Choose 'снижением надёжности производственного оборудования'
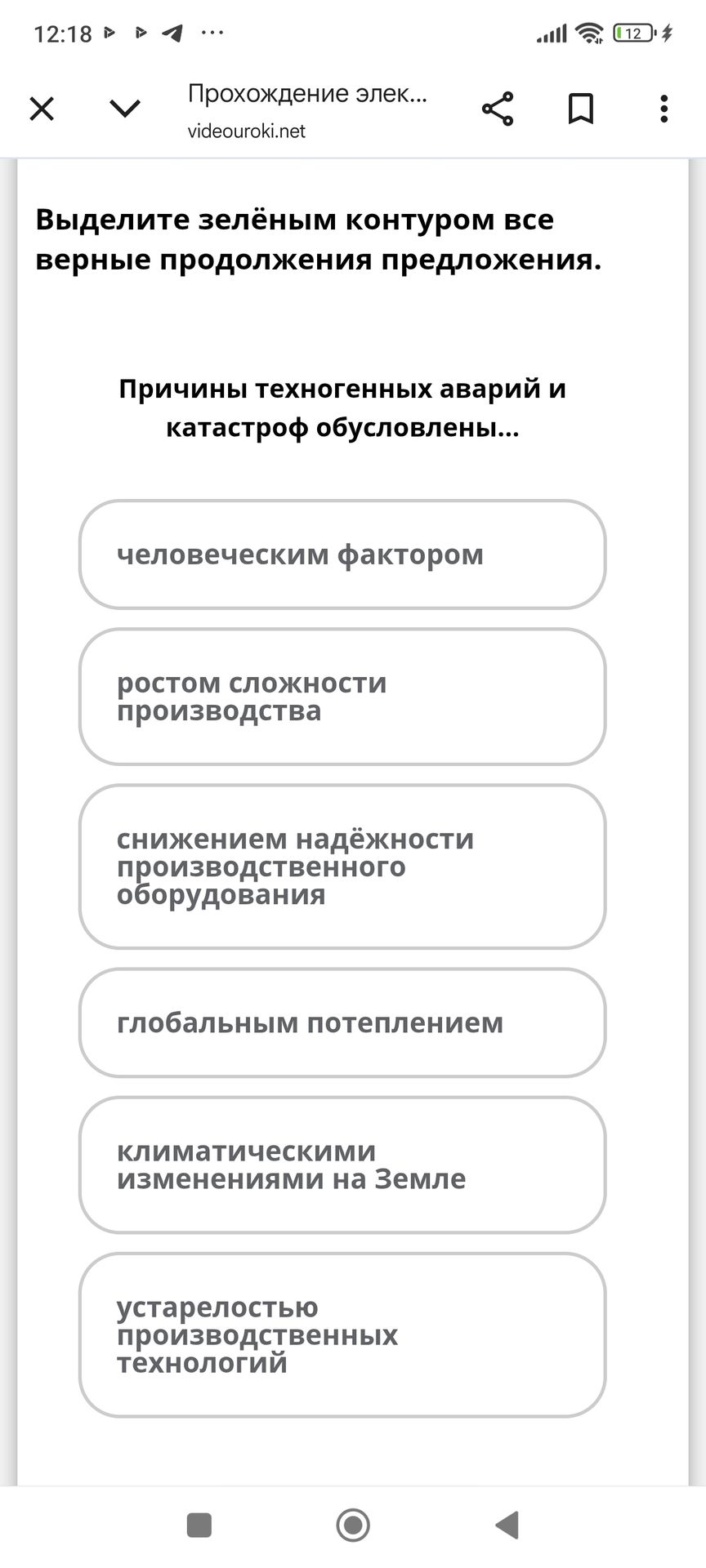 click(342, 866)
